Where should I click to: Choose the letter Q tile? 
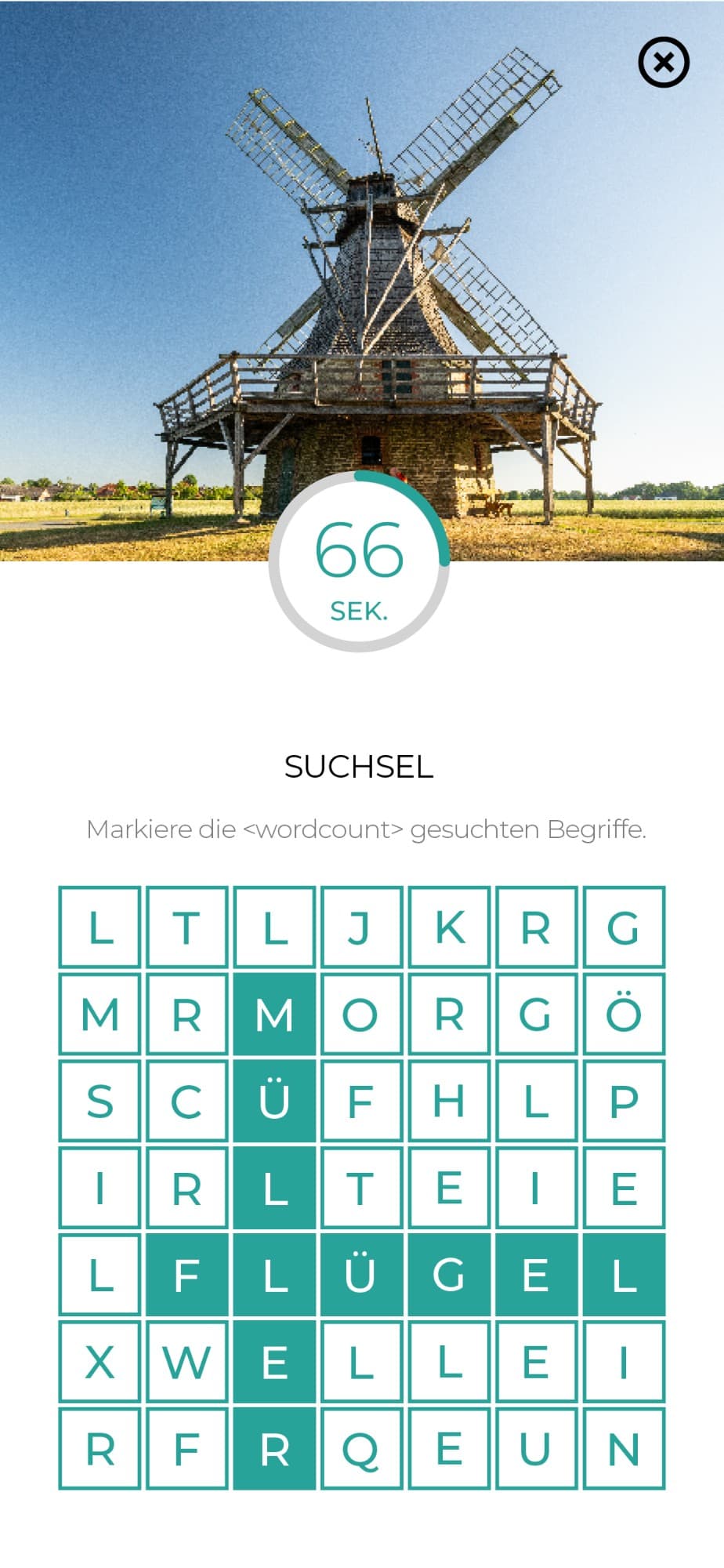(x=360, y=1449)
